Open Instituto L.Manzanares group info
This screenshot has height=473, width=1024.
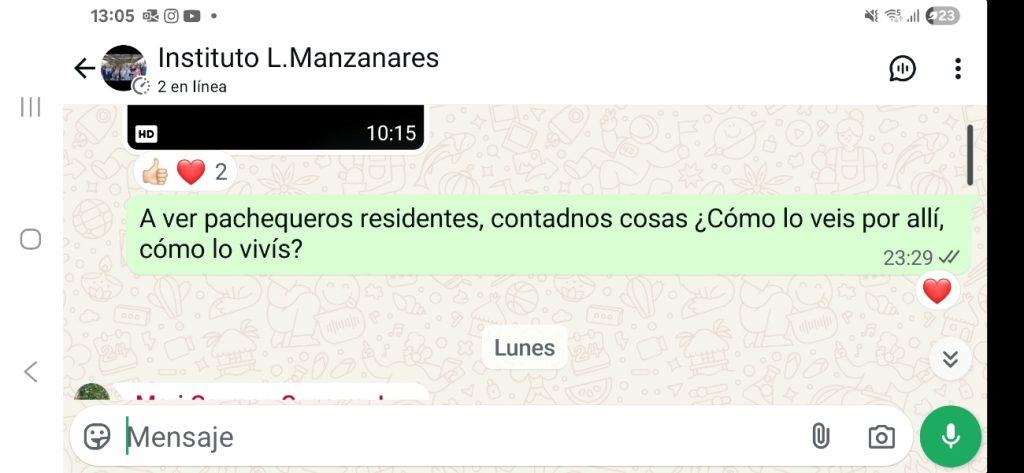(298, 59)
